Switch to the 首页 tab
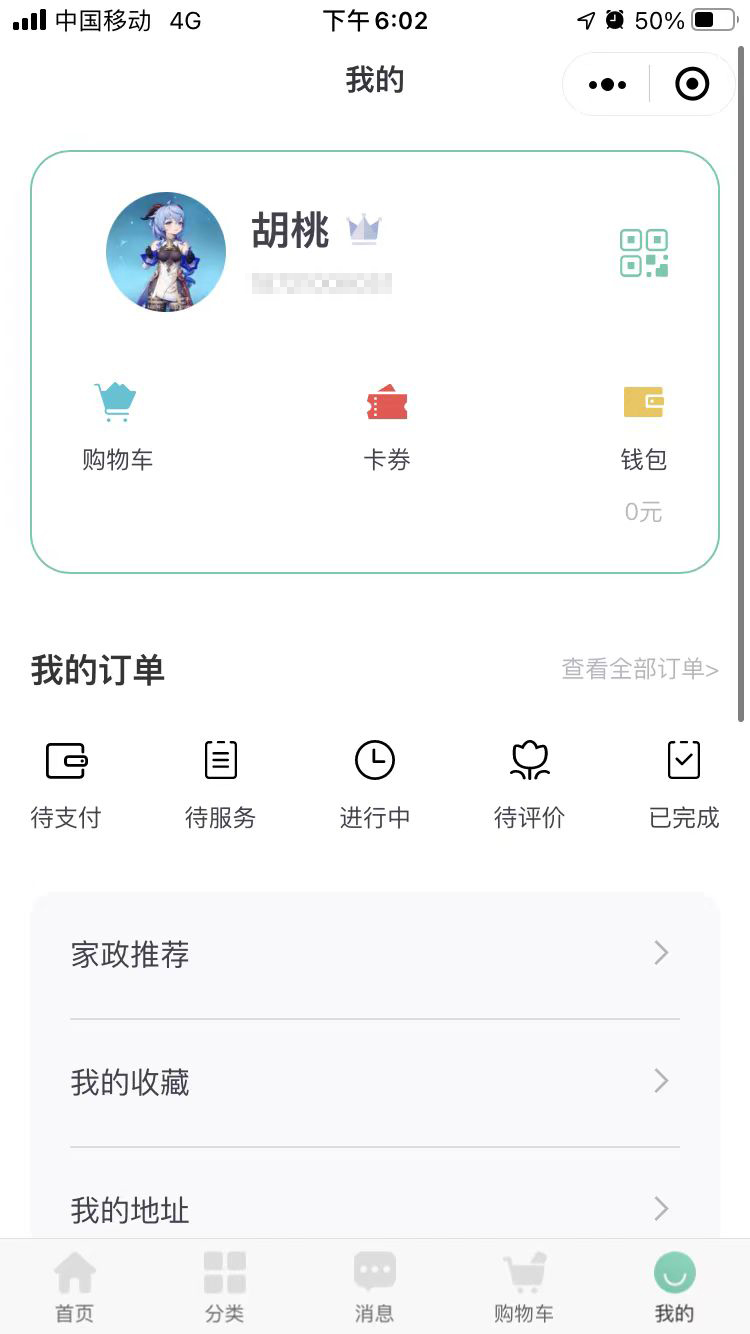The image size is (750, 1334). (75, 1286)
